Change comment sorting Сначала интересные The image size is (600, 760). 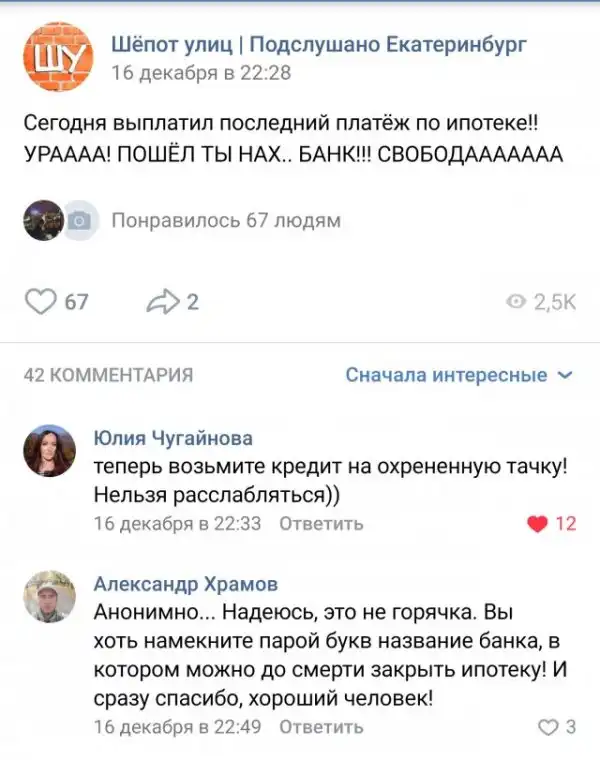[x=457, y=375]
